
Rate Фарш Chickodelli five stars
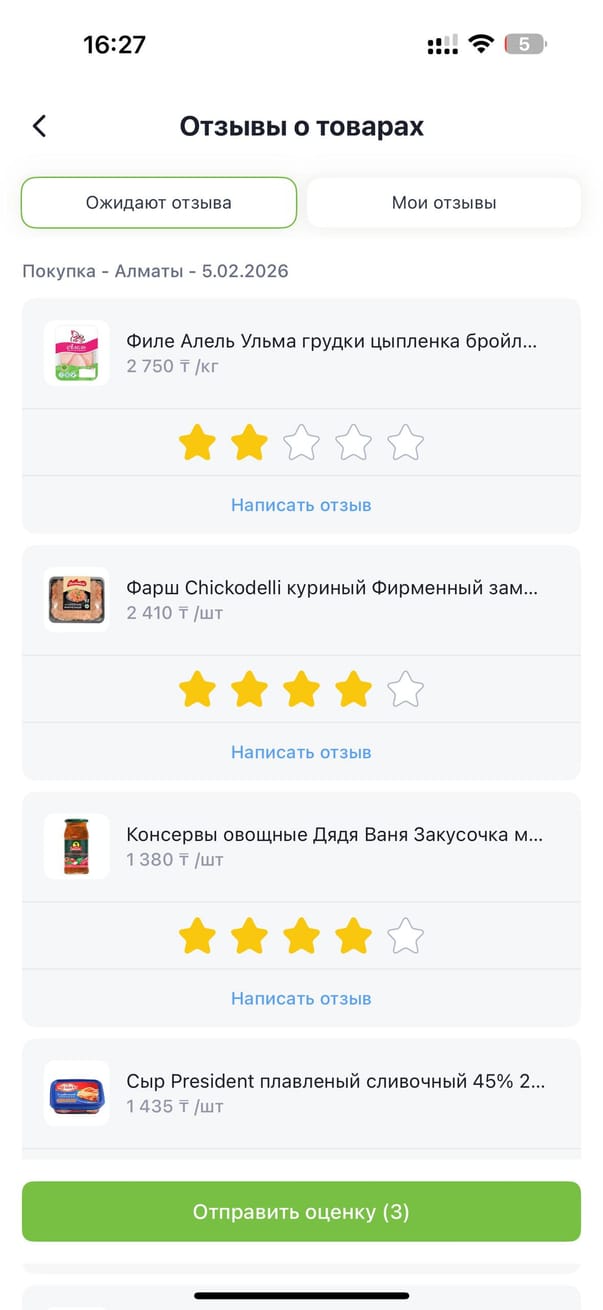[x=405, y=689]
